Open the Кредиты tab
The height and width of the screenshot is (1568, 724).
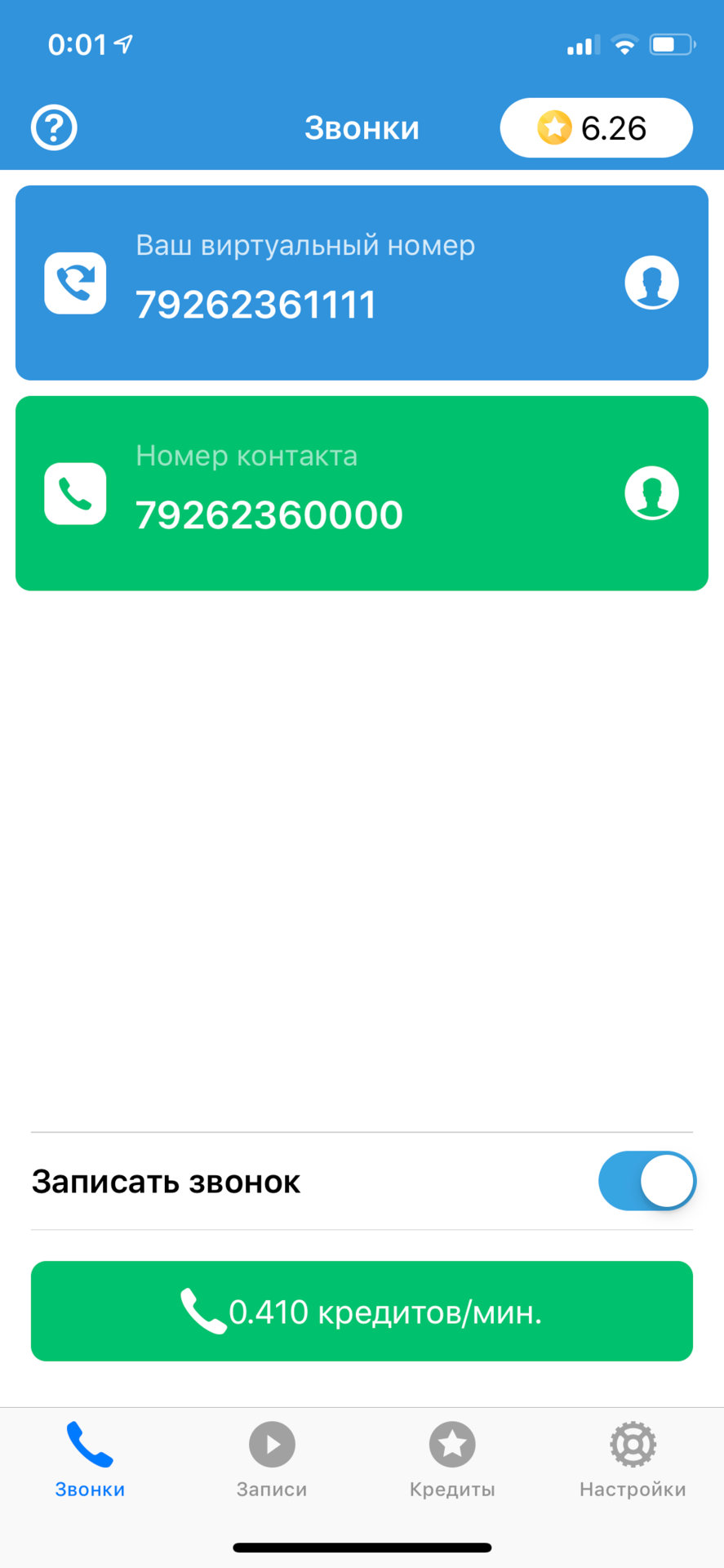(x=452, y=1460)
